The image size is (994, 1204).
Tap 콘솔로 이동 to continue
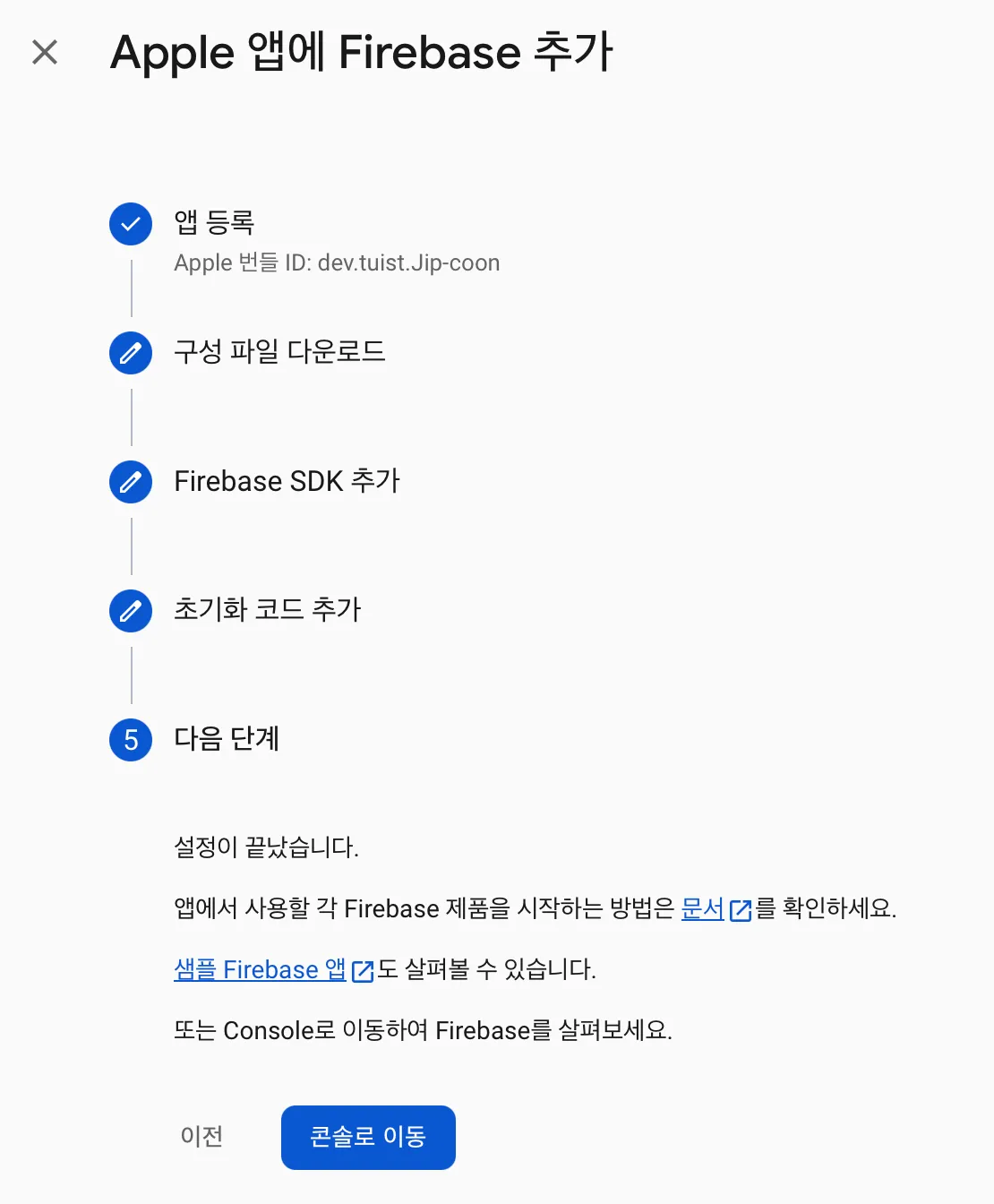tap(368, 1137)
